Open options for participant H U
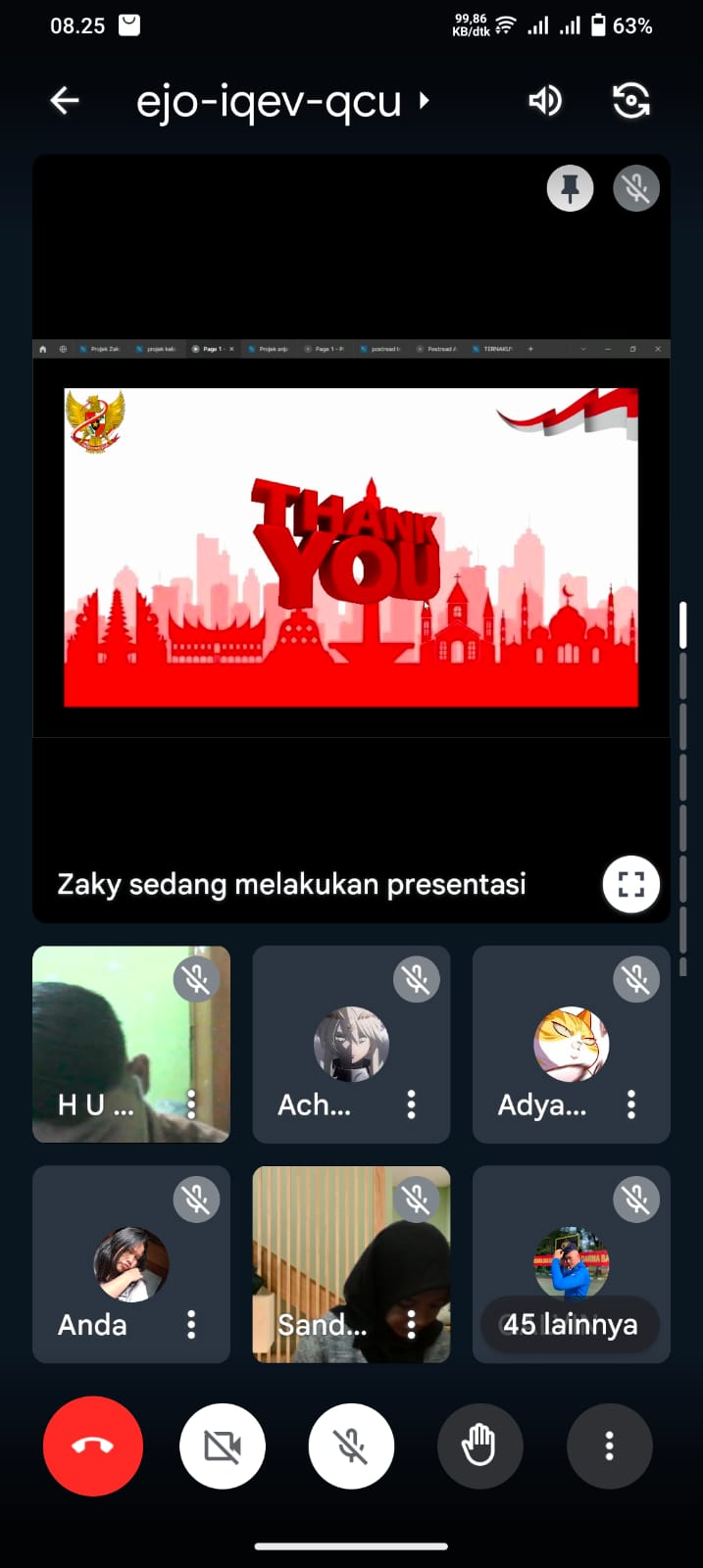Viewport: 703px width, 1568px height. [x=191, y=1104]
